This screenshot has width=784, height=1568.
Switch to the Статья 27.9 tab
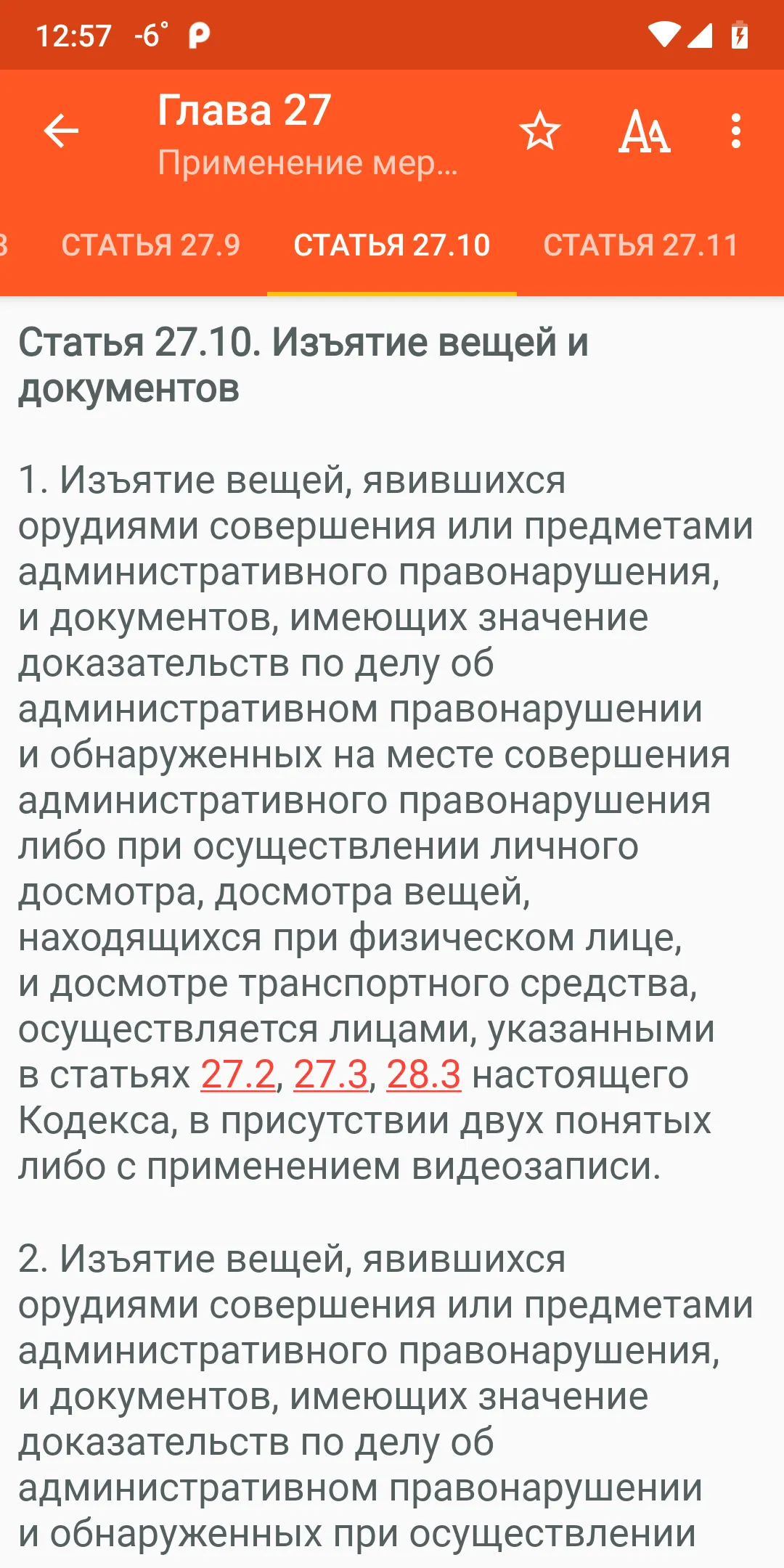click(151, 245)
